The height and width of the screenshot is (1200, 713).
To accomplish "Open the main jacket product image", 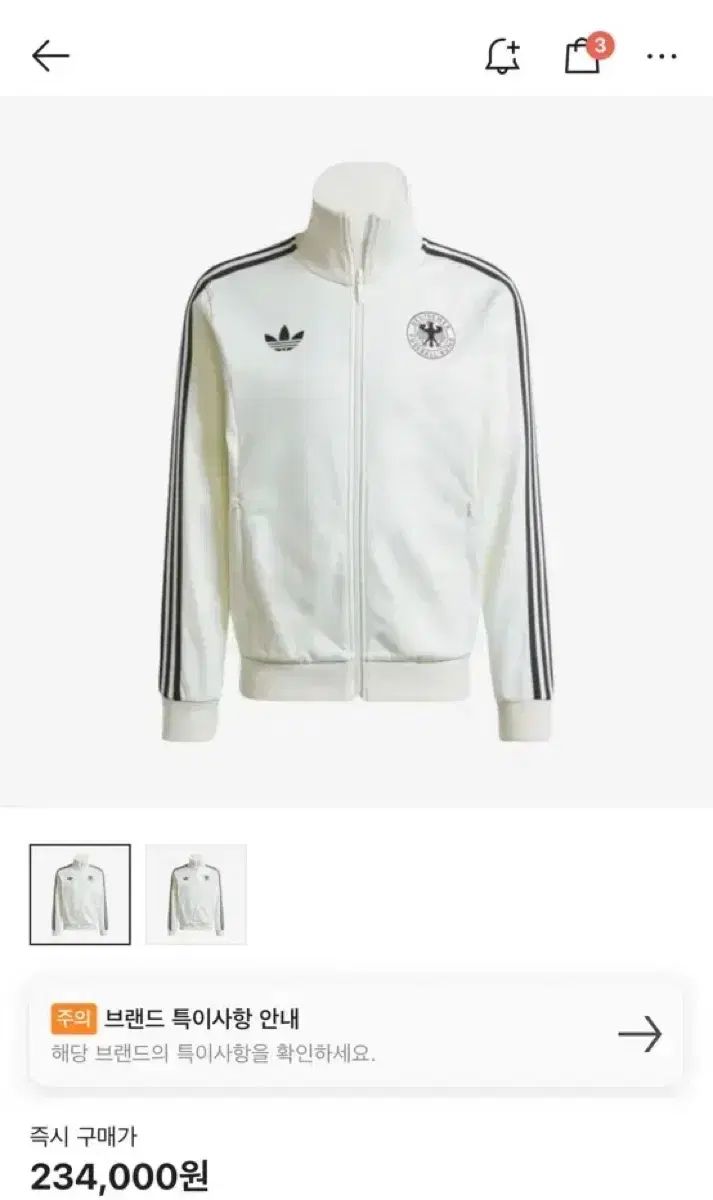I will click(x=356, y=450).
